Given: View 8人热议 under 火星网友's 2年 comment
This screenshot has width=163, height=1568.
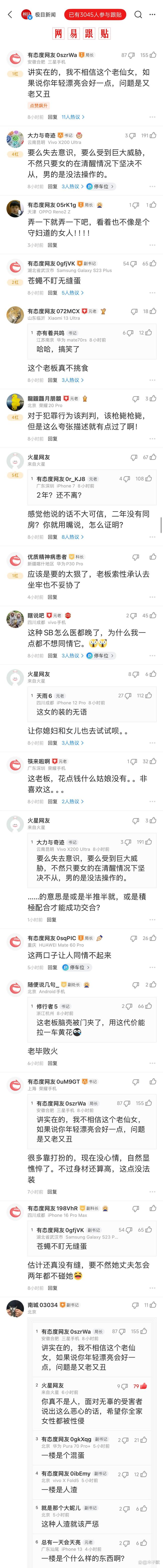Looking at the screenshot, I should (x=73, y=537).
